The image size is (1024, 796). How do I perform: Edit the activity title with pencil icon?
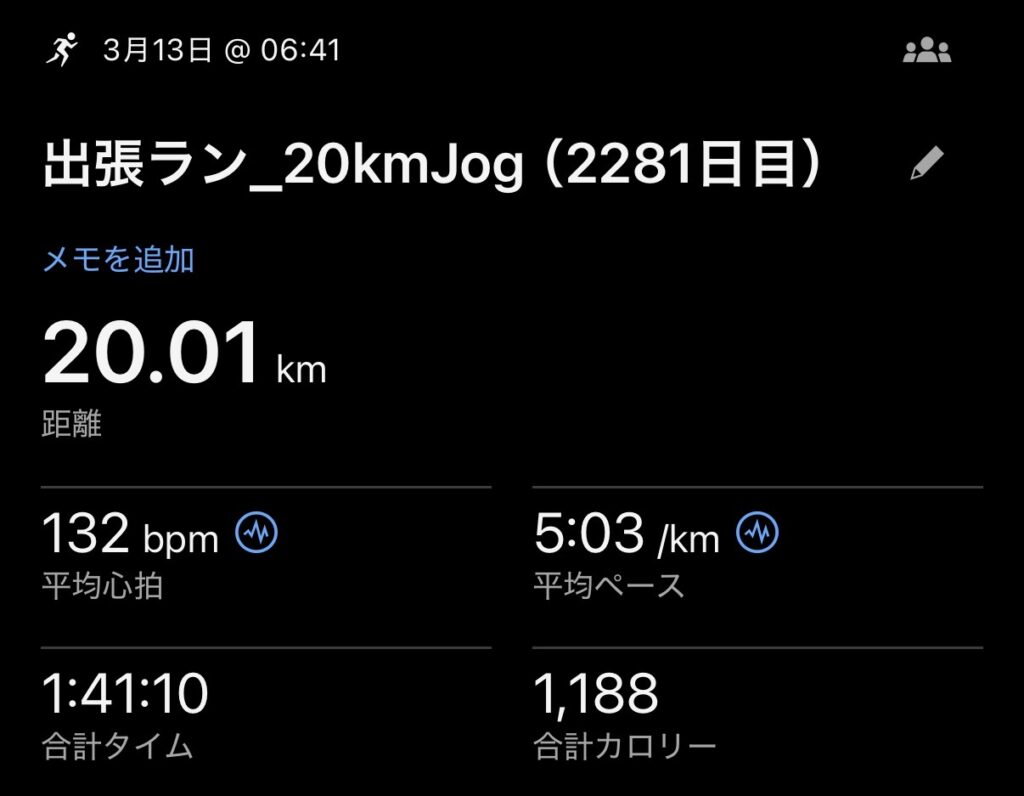[927, 165]
